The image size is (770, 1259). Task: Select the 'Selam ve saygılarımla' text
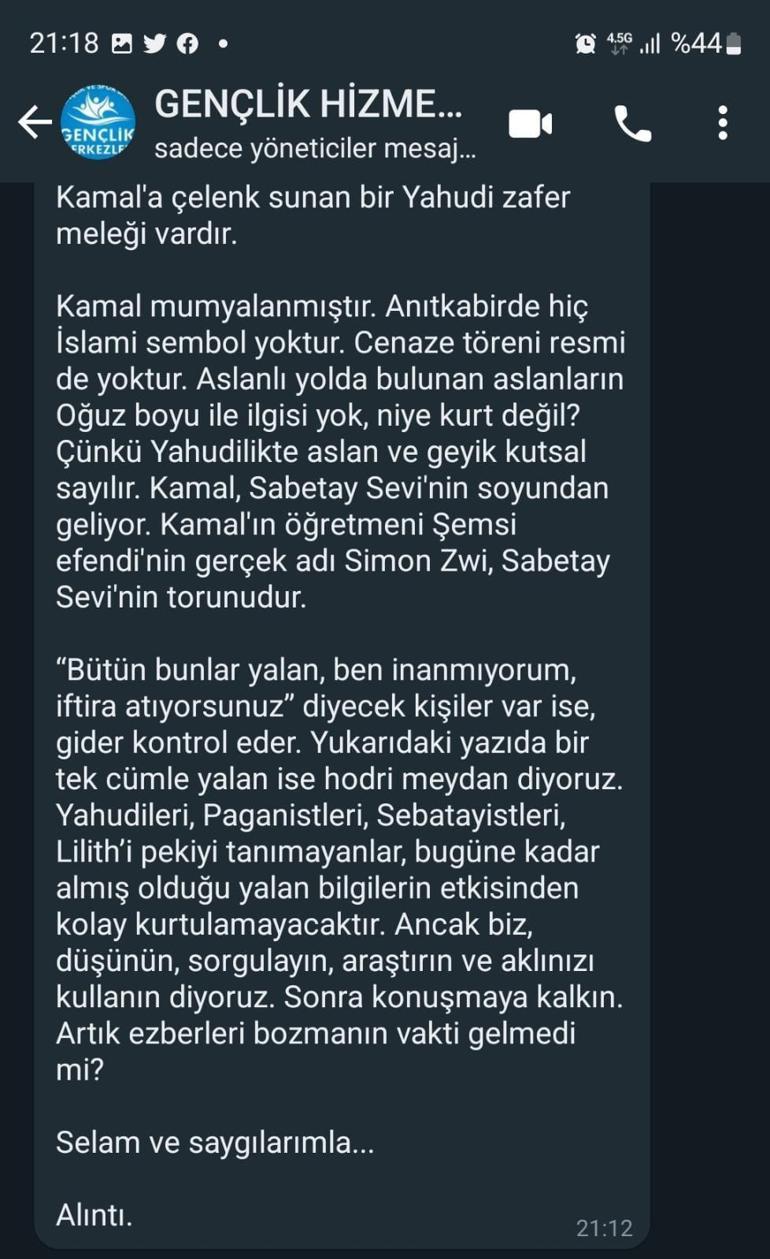click(215, 1145)
